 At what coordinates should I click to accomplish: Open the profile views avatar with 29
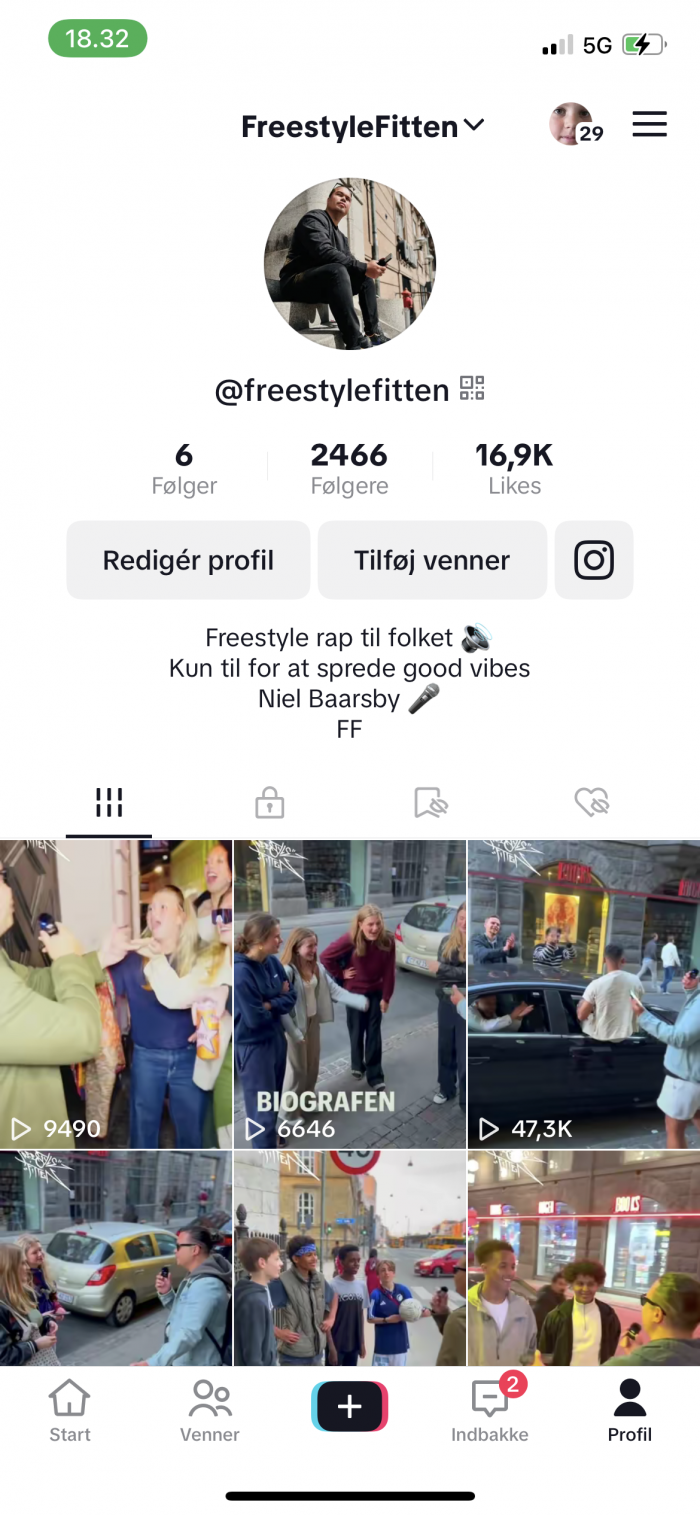click(574, 125)
